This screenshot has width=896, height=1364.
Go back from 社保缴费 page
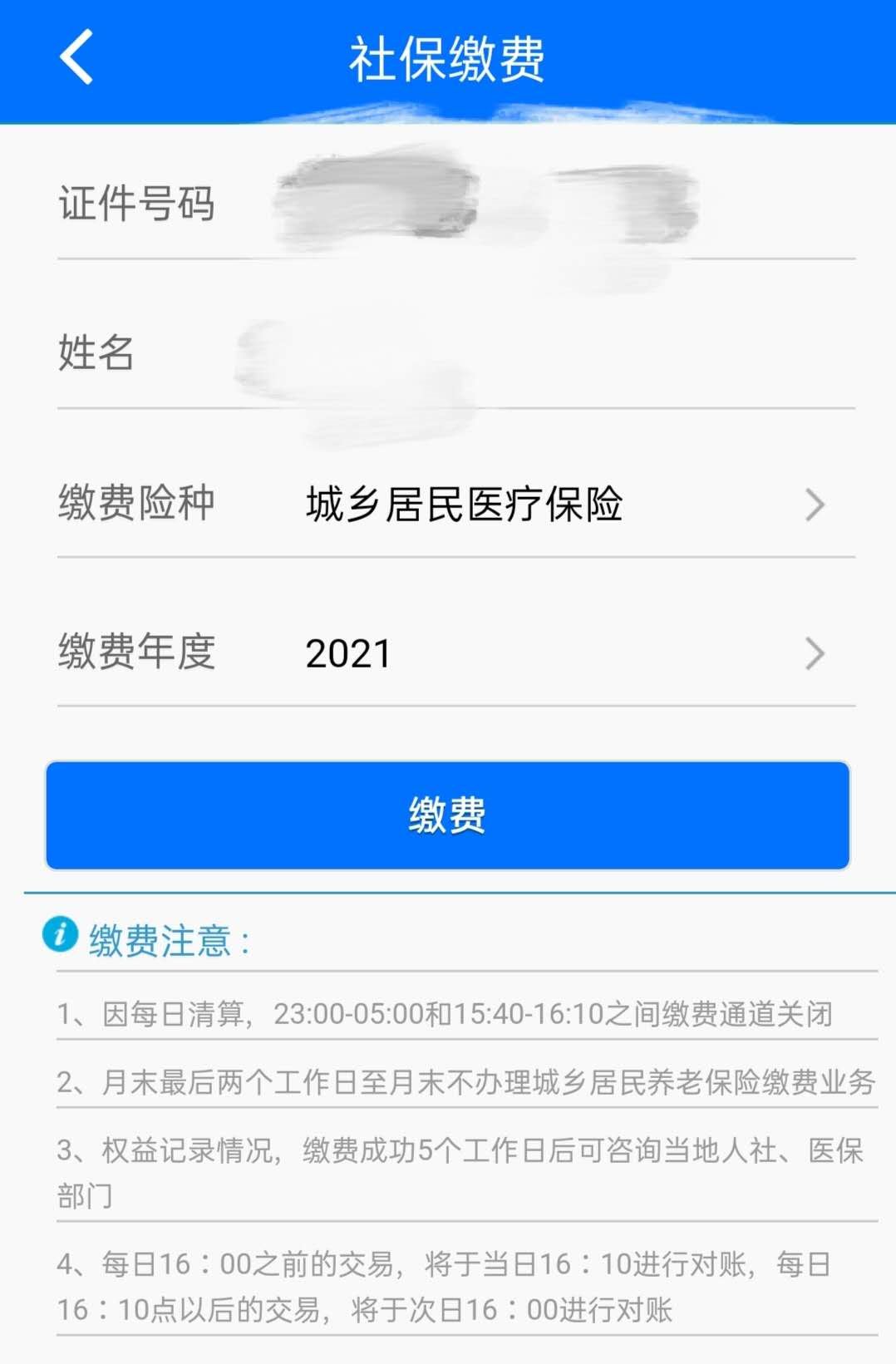(x=76, y=57)
